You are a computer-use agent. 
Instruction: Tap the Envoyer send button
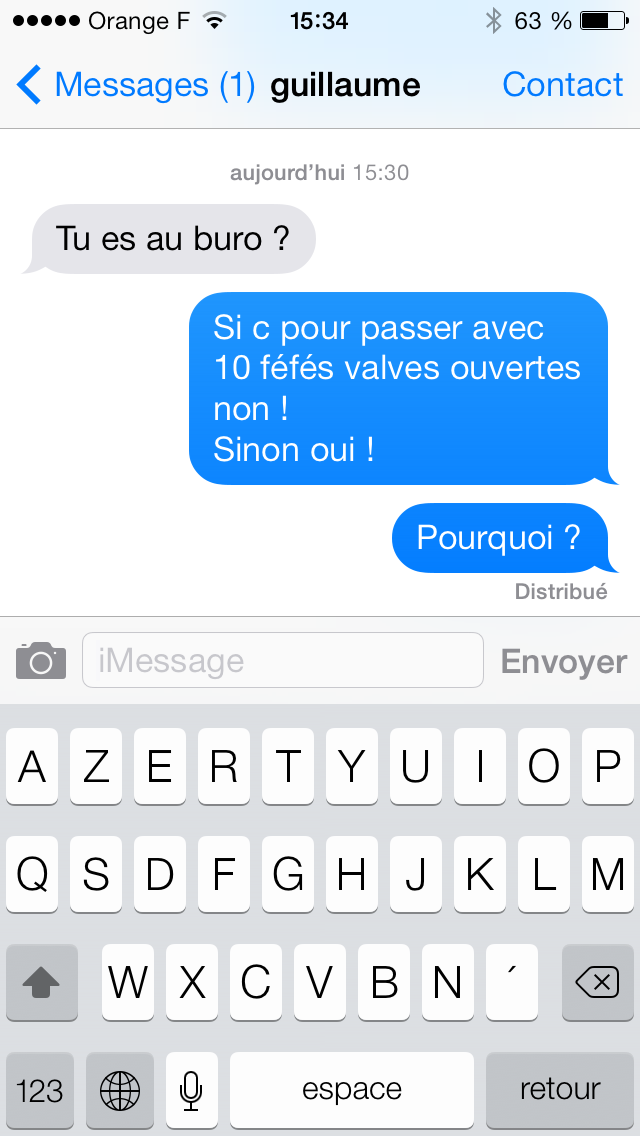(x=563, y=661)
